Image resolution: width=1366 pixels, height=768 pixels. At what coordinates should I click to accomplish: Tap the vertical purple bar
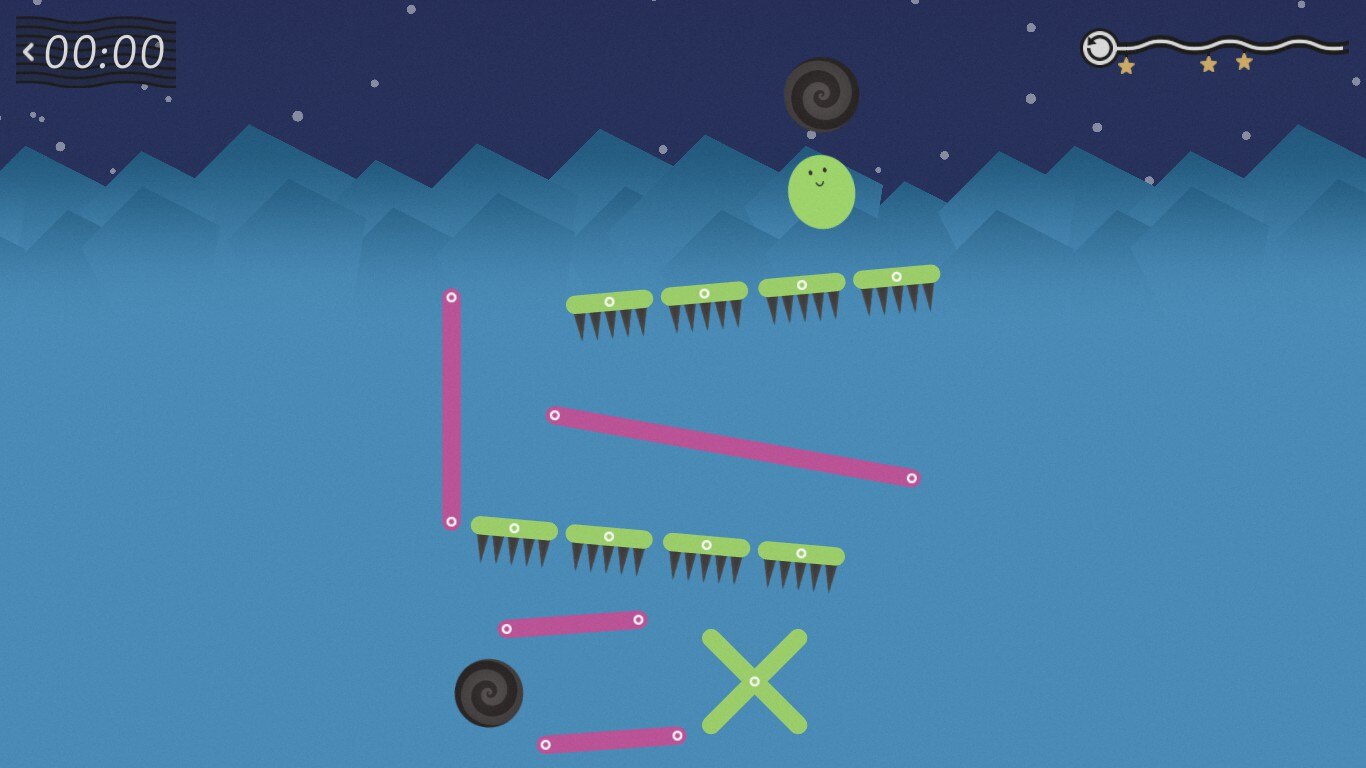click(x=452, y=410)
